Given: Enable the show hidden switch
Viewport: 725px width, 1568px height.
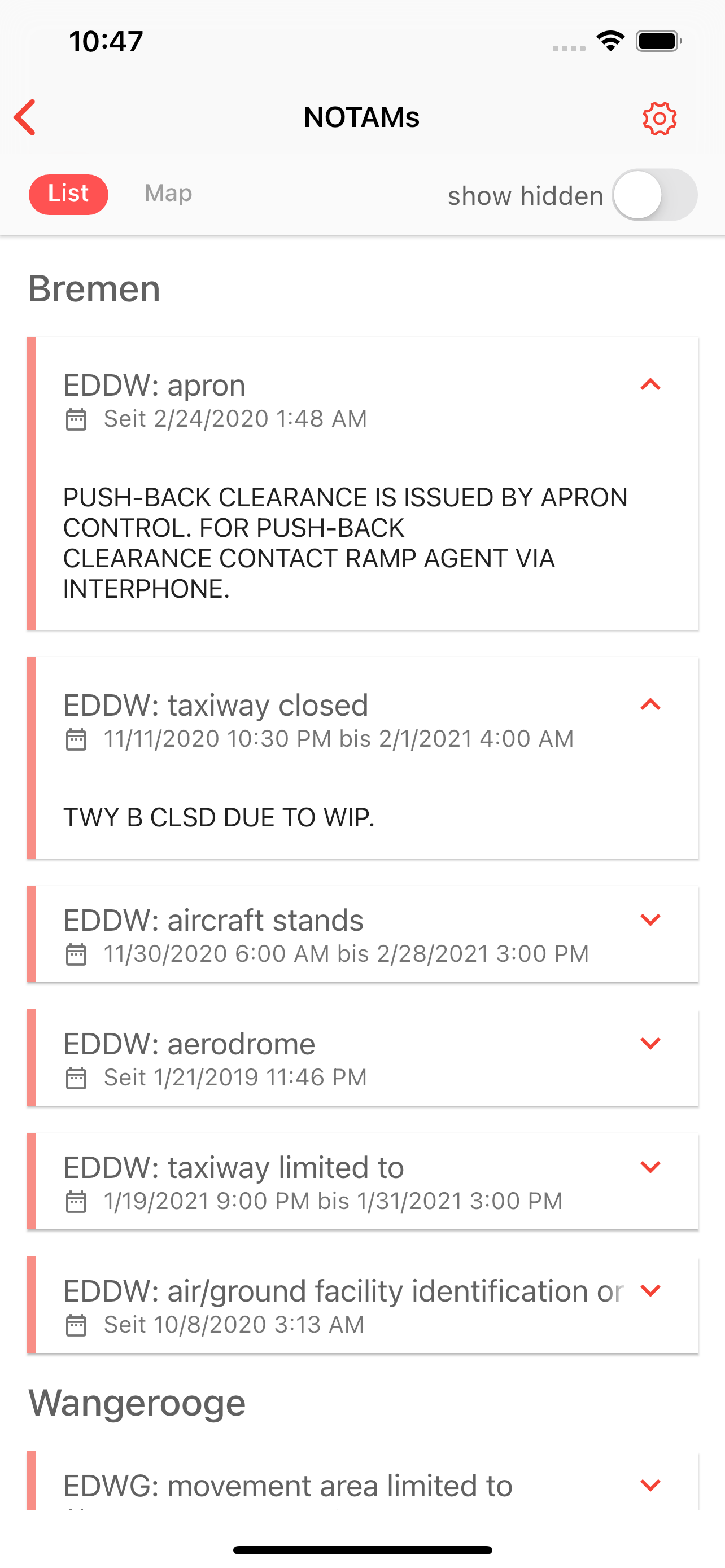Looking at the screenshot, I should tap(654, 195).
